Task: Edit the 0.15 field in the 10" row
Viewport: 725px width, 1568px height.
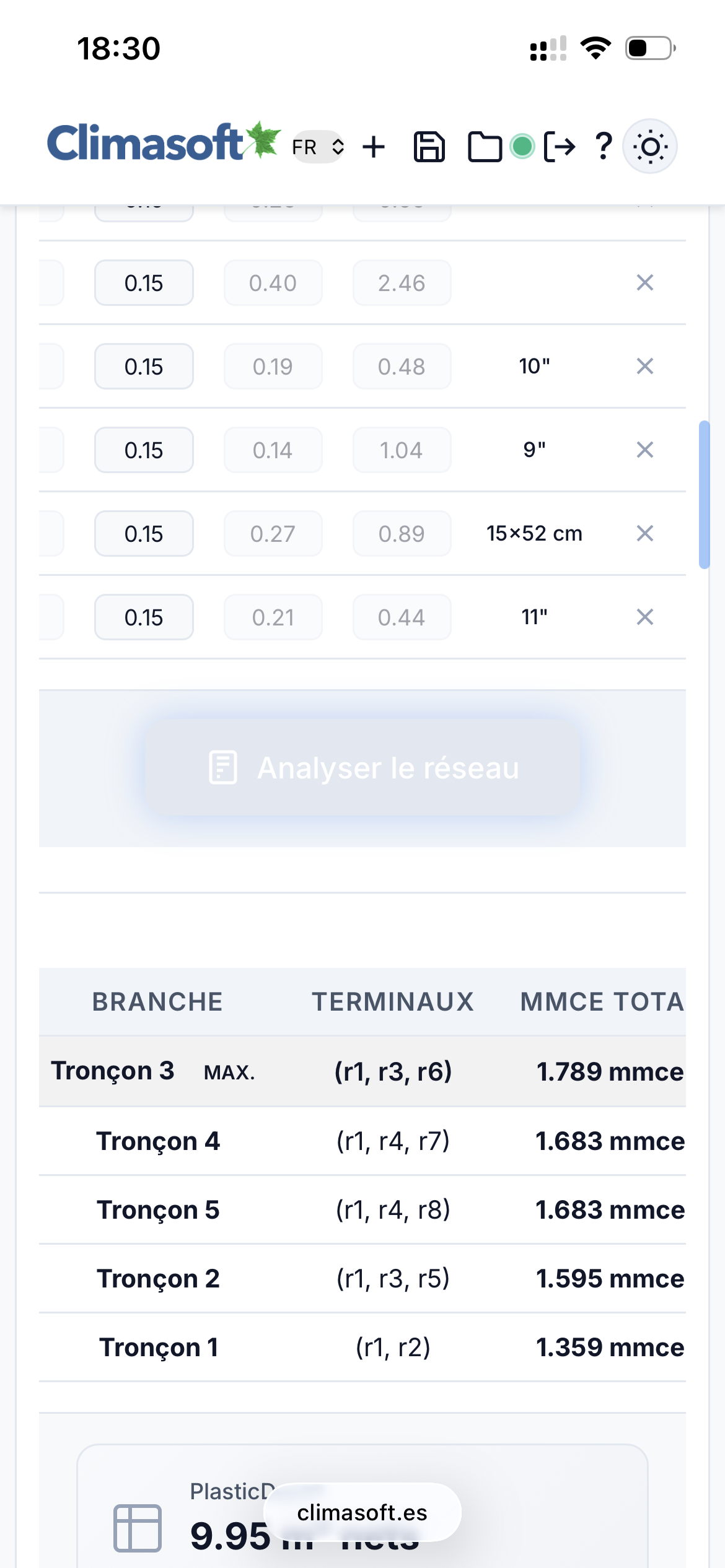Action: pos(144,367)
